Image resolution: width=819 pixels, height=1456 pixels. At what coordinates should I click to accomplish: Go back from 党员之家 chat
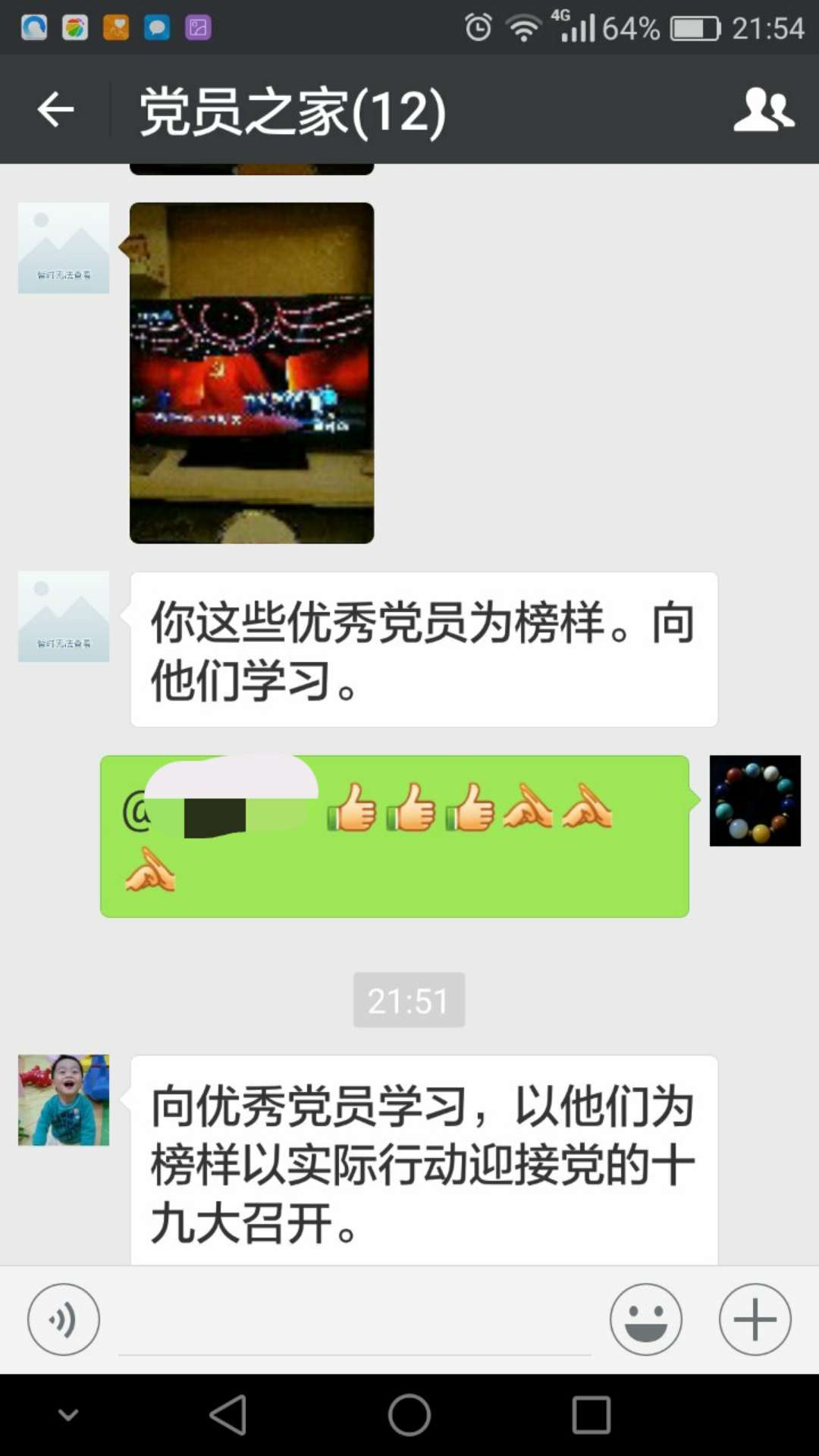click(x=55, y=111)
